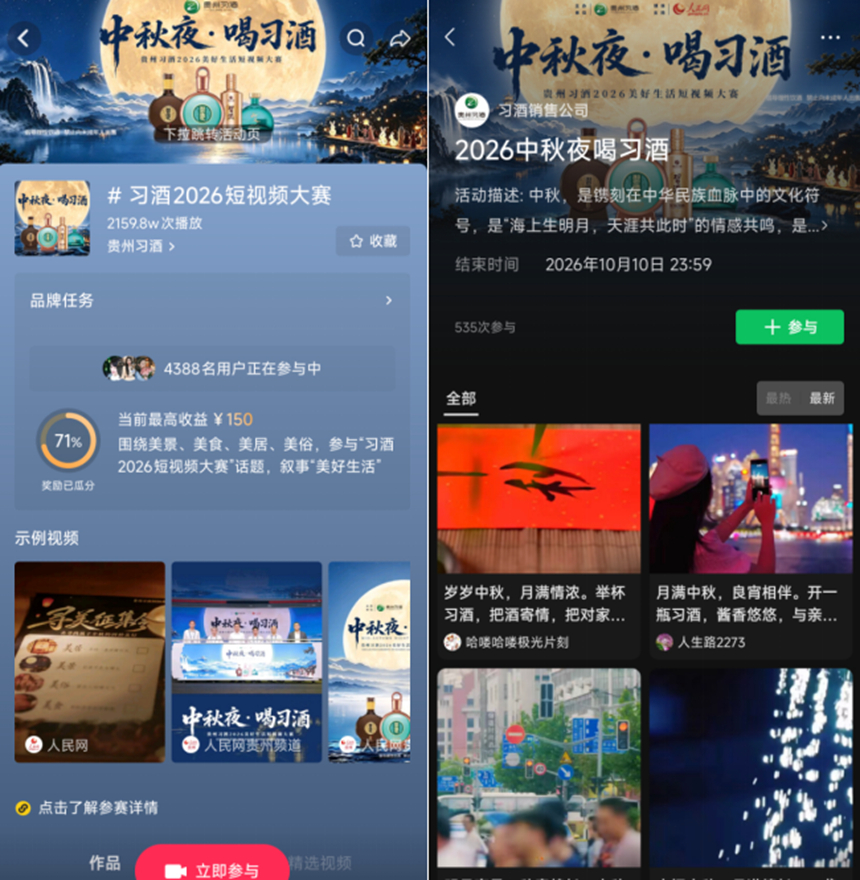Select the 全部 tab
Image resolution: width=860 pixels, height=880 pixels.
point(461,398)
